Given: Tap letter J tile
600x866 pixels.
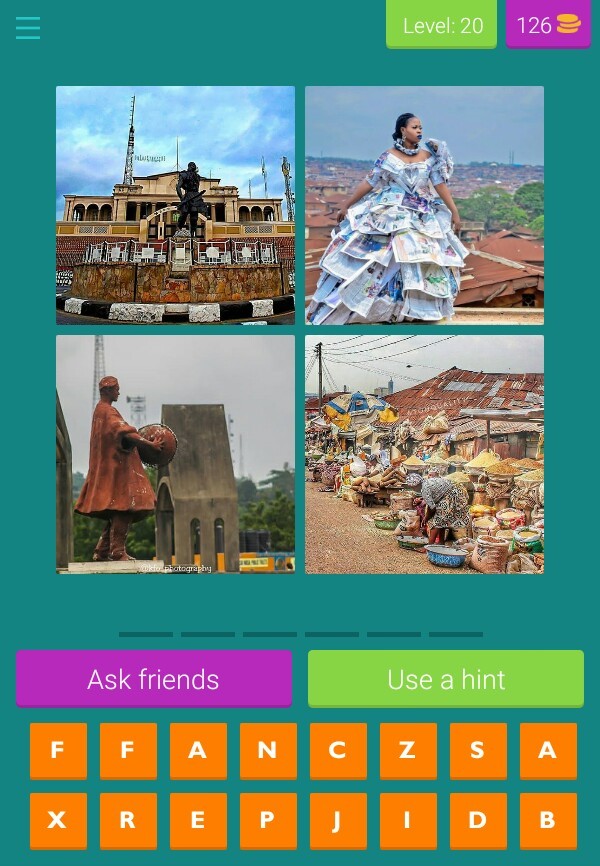Looking at the screenshot, I should [337, 820].
